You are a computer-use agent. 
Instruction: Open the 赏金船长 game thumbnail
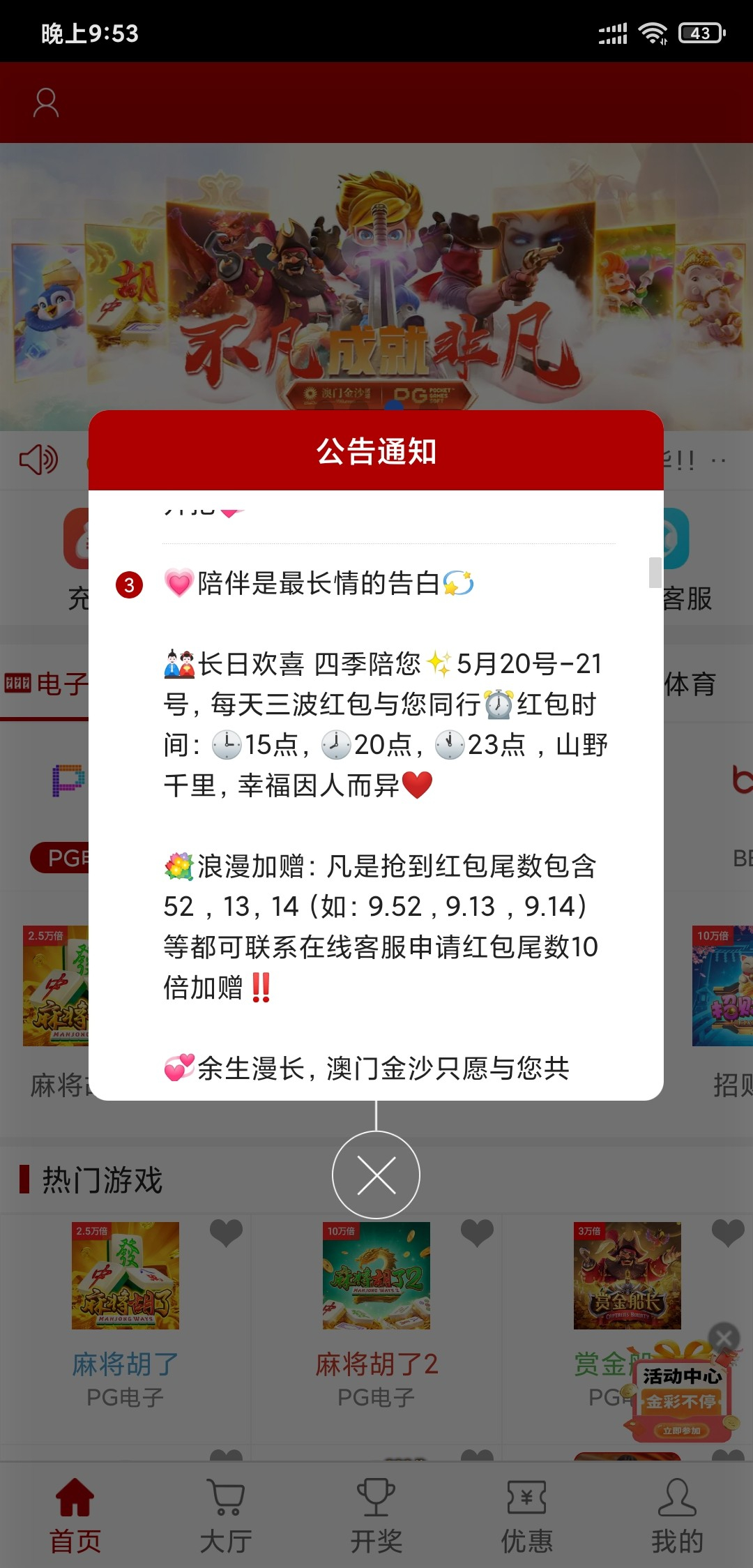pos(627,1275)
